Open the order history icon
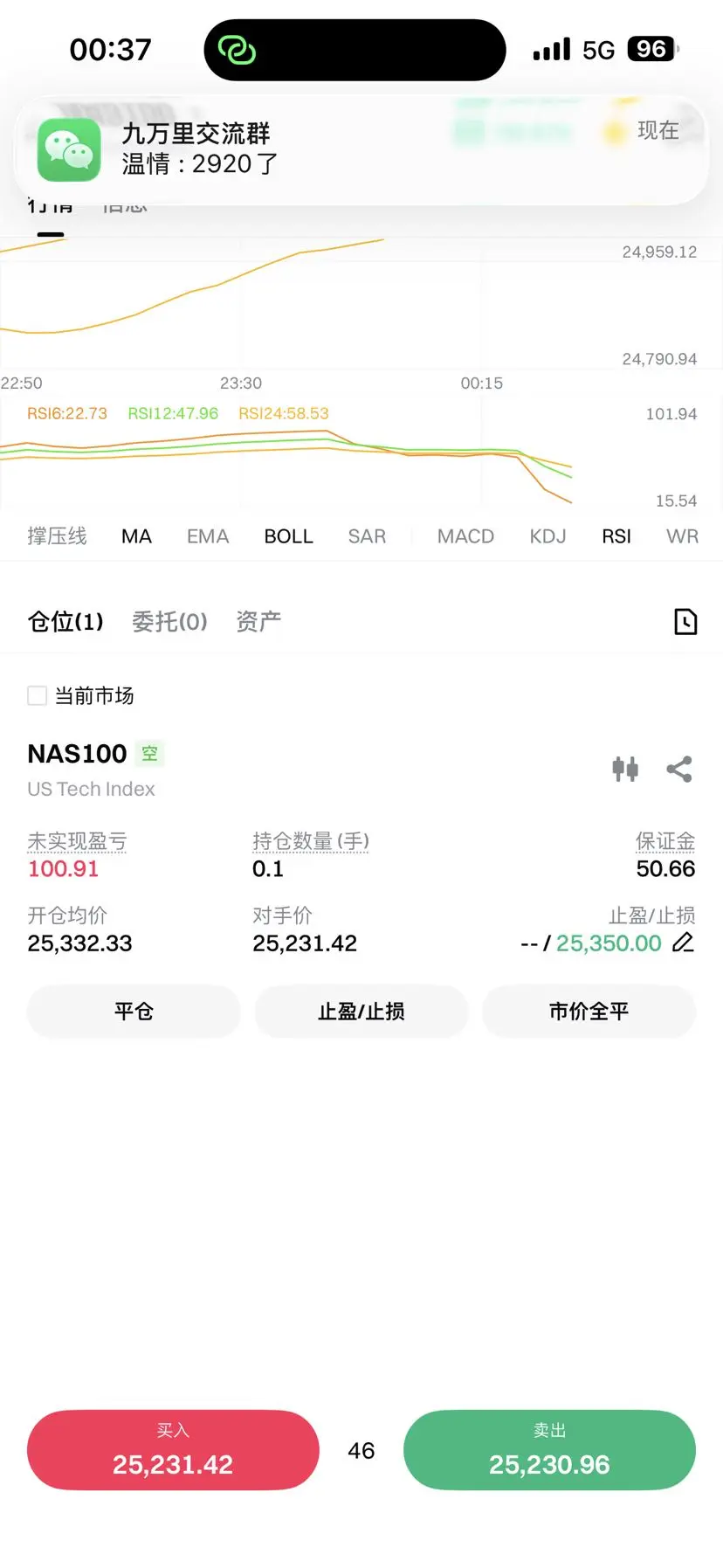Viewport: 723px width, 1568px height. click(685, 622)
